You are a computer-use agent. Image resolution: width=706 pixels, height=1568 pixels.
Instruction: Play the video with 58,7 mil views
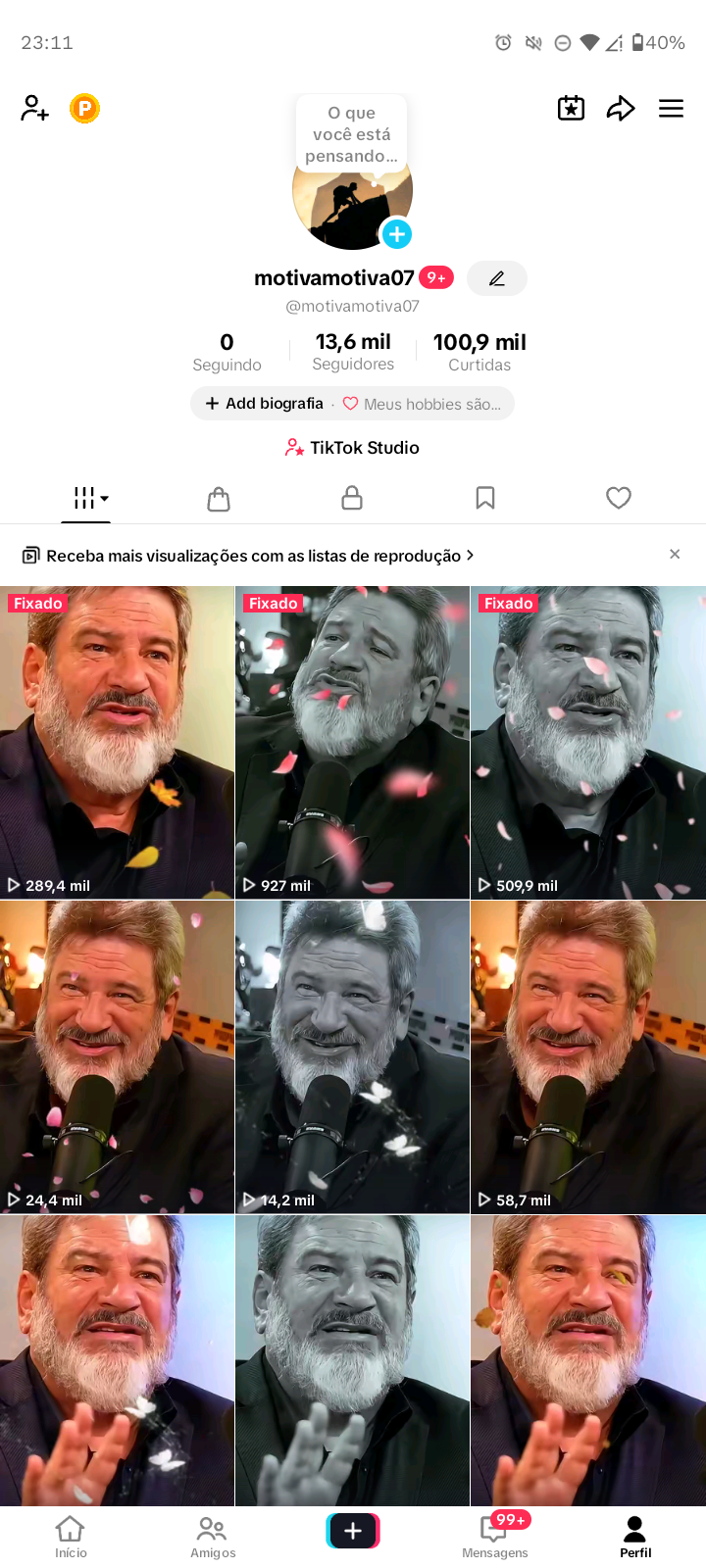pyautogui.click(x=587, y=1056)
